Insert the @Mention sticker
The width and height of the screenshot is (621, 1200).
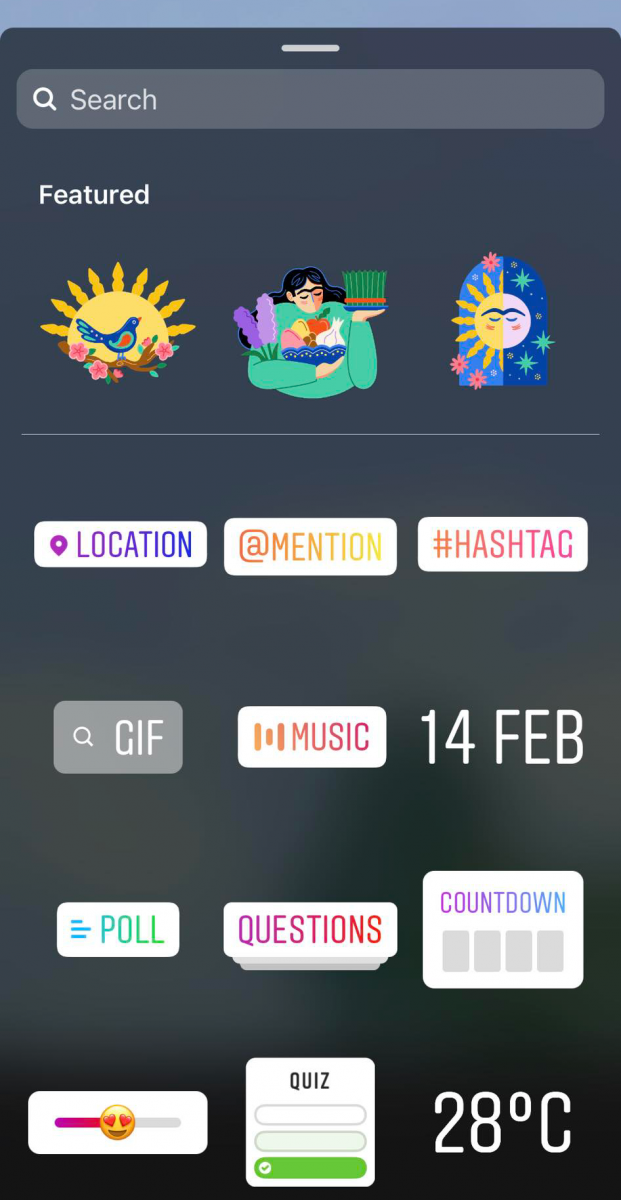click(x=310, y=546)
